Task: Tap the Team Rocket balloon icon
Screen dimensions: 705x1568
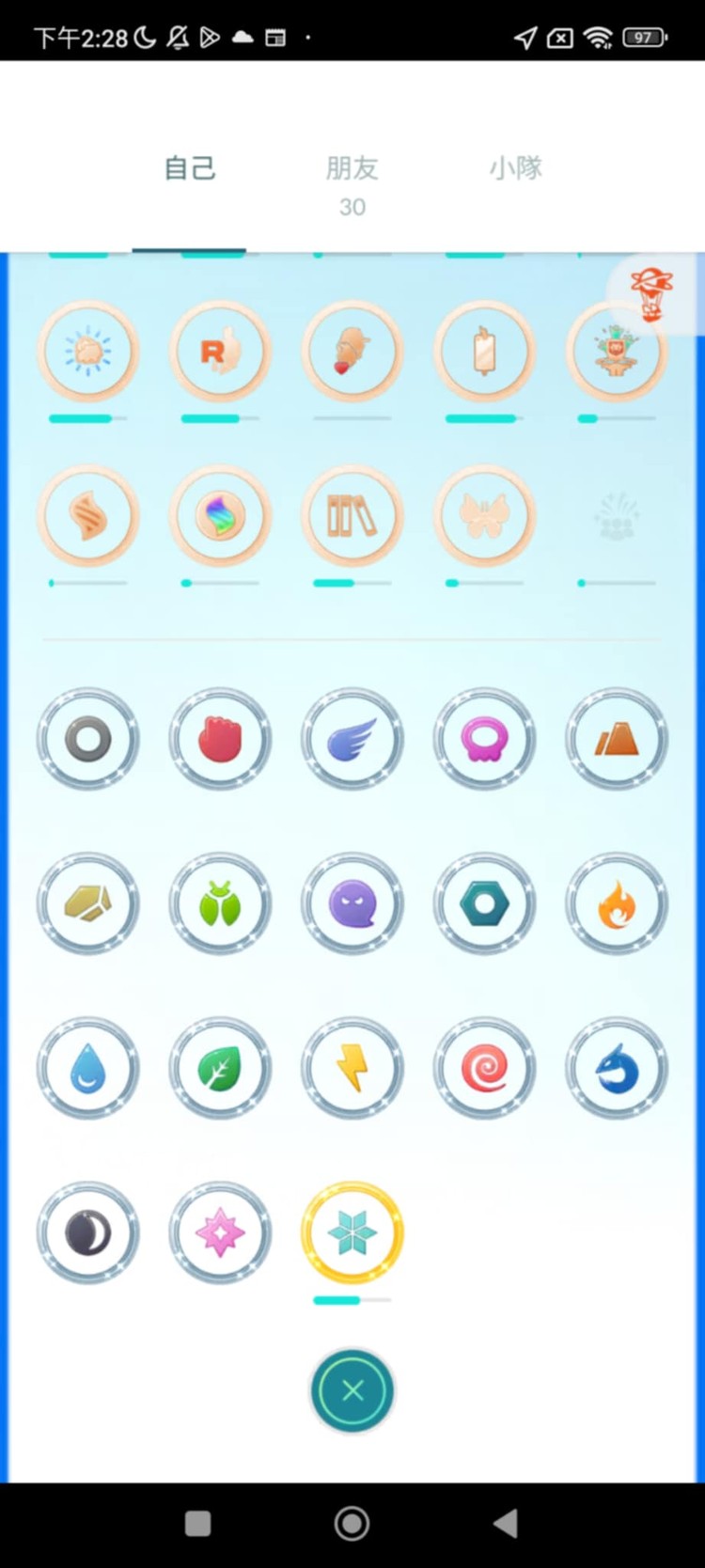Action: [x=651, y=293]
